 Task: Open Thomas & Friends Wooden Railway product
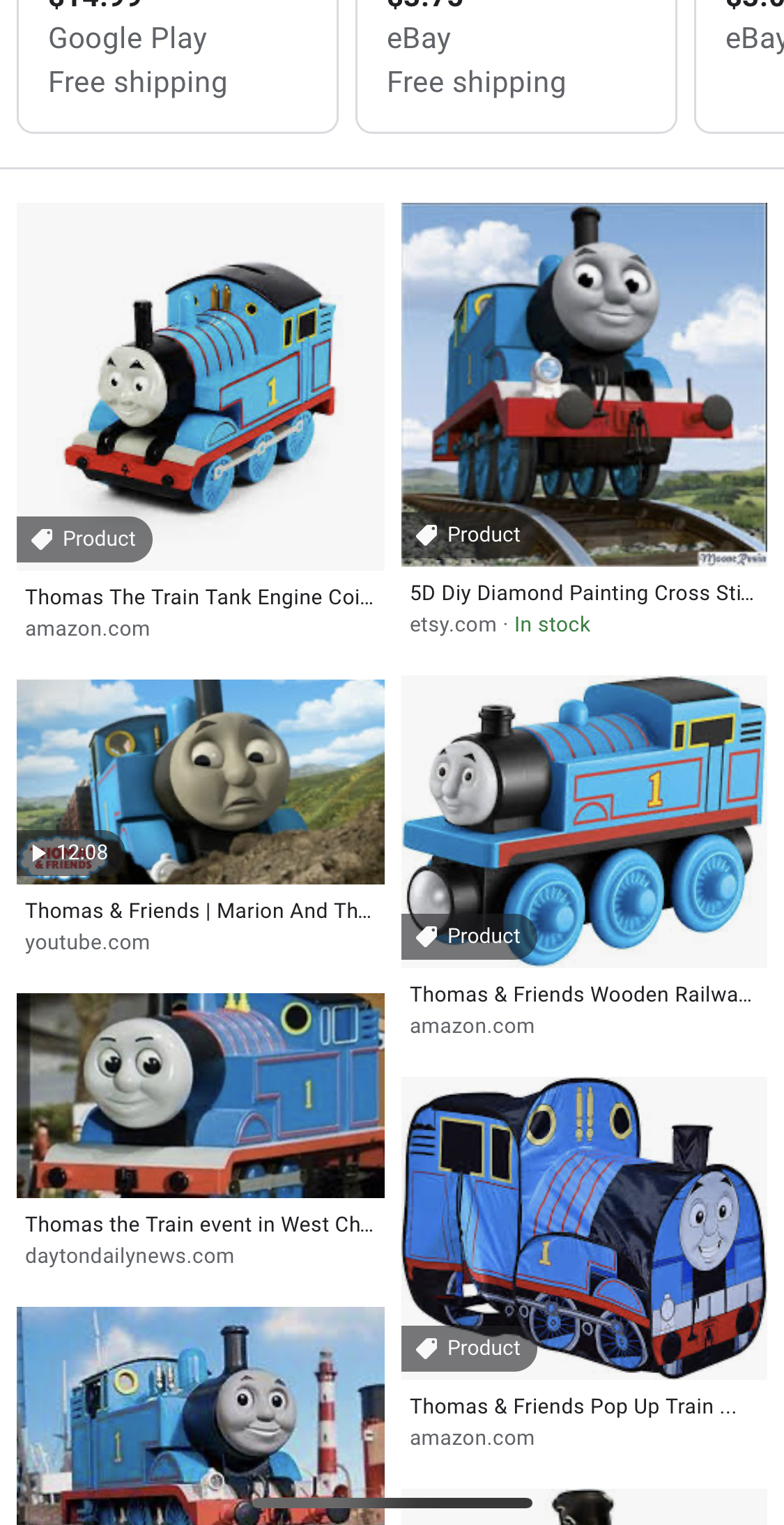[584, 857]
